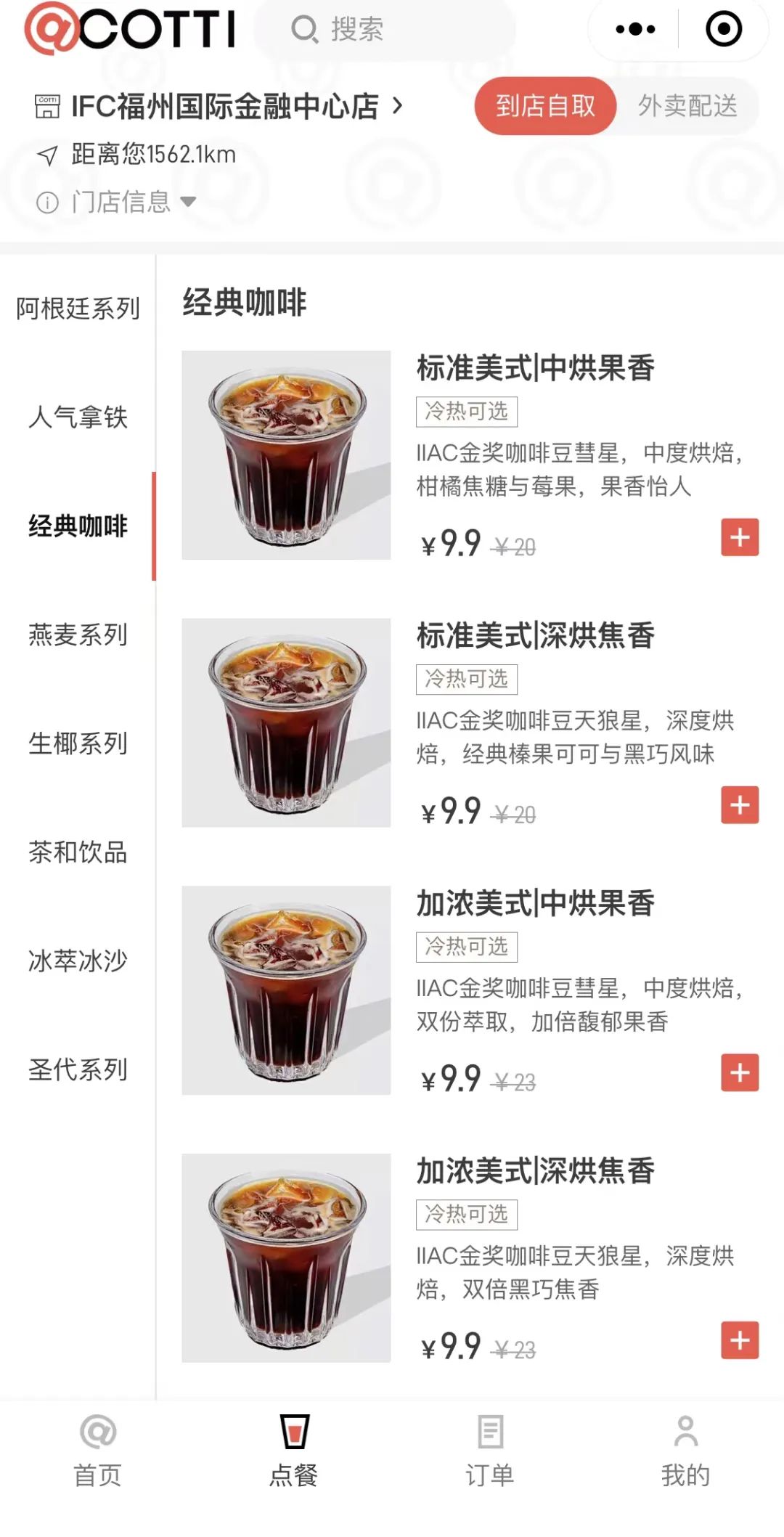The height and width of the screenshot is (1537, 784).
Task: Add 标准美式|深烘焦香 to cart
Action: point(740,805)
